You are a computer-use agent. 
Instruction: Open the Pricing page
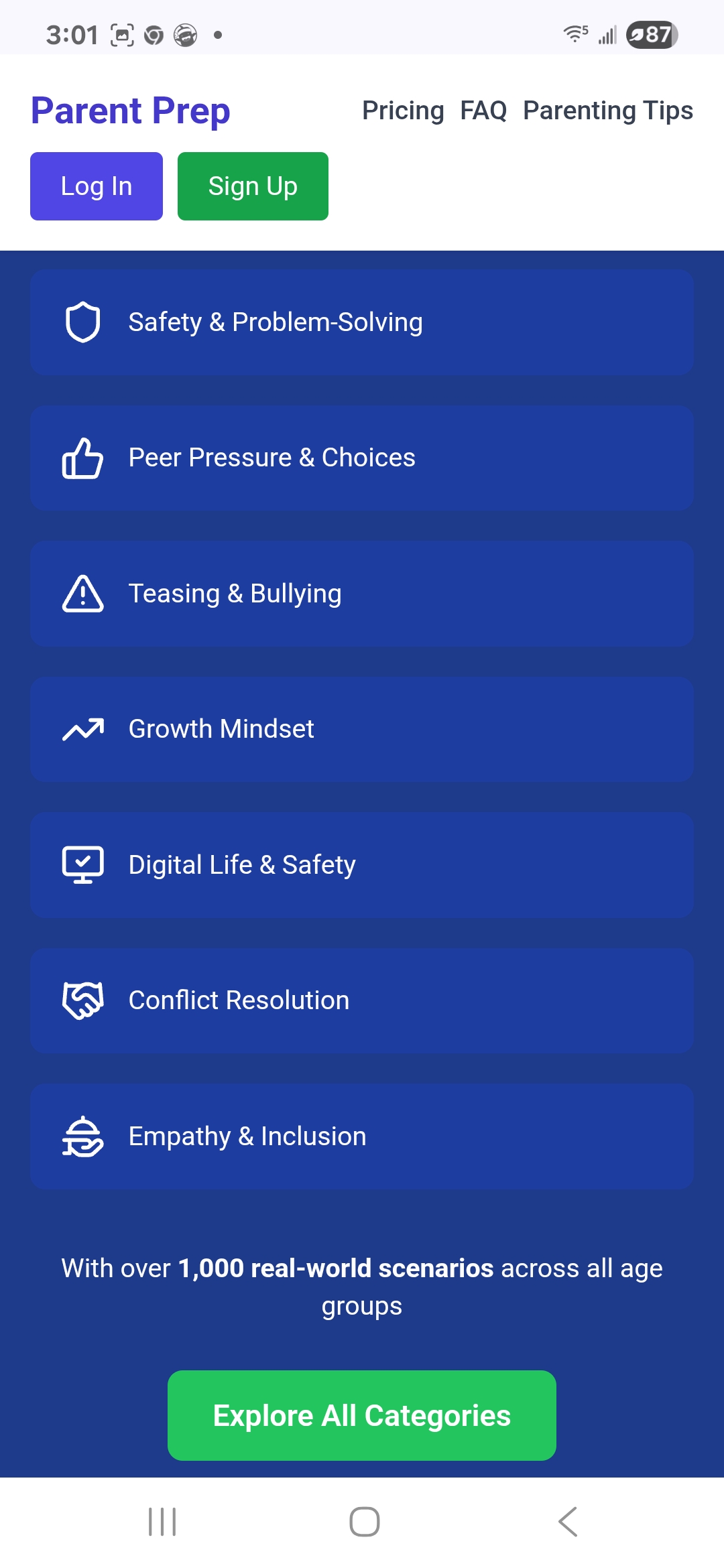(x=404, y=110)
